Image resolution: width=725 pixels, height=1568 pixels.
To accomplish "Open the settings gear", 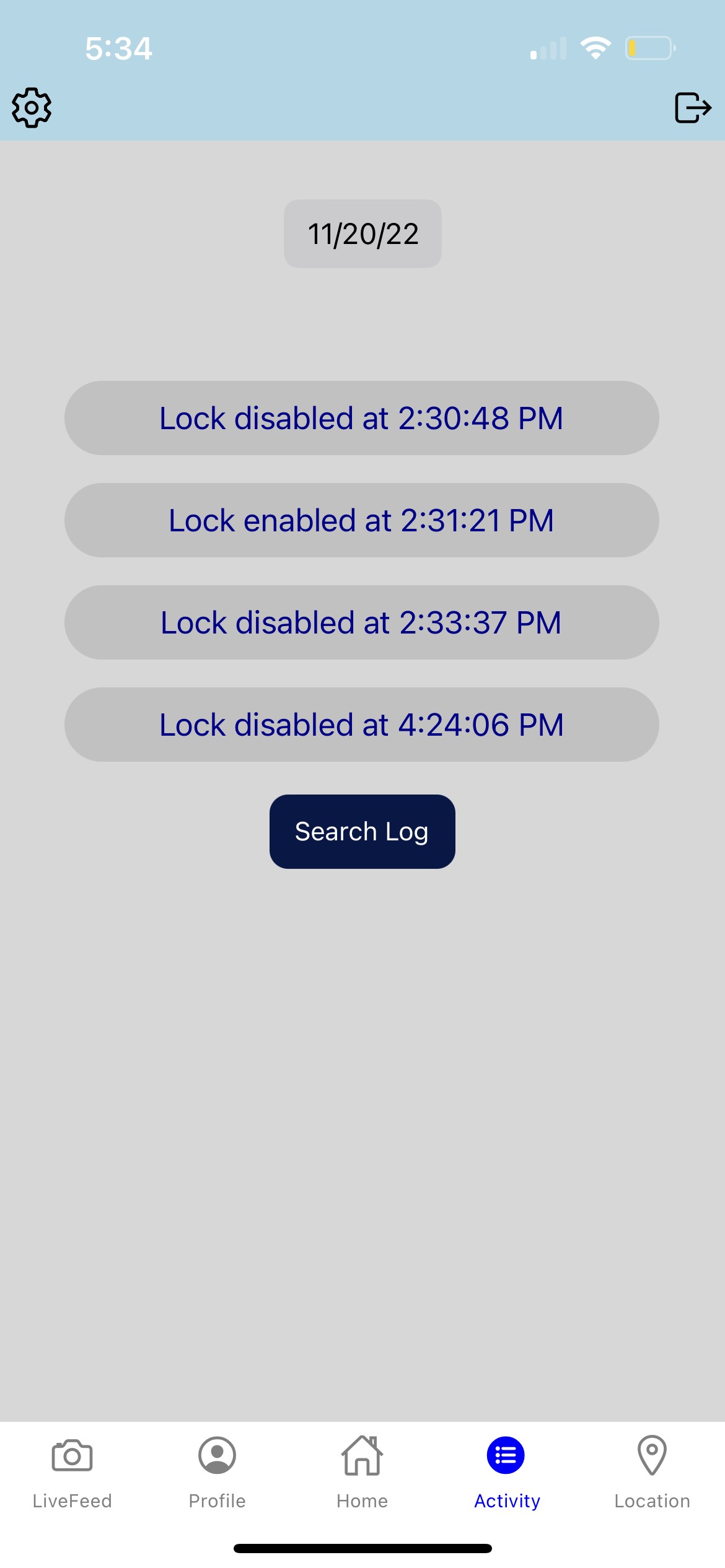I will 32,108.
